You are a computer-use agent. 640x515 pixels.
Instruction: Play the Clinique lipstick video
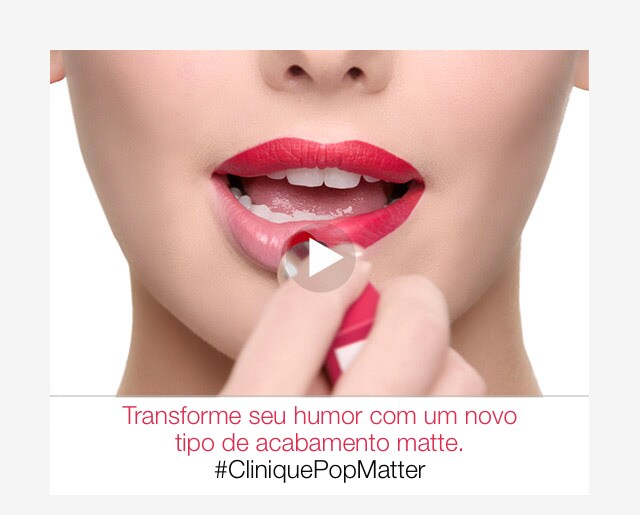pyautogui.click(x=320, y=259)
